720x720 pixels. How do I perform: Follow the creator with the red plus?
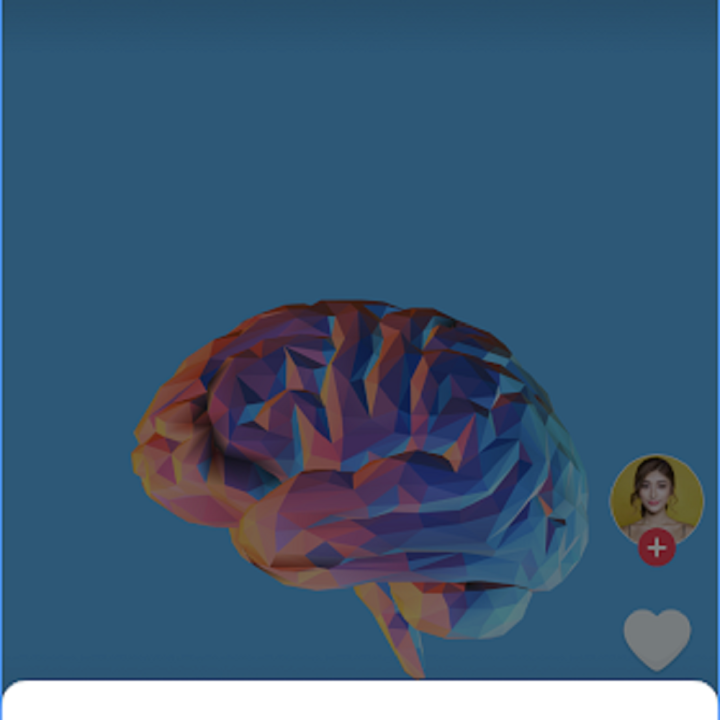pos(657,548)
